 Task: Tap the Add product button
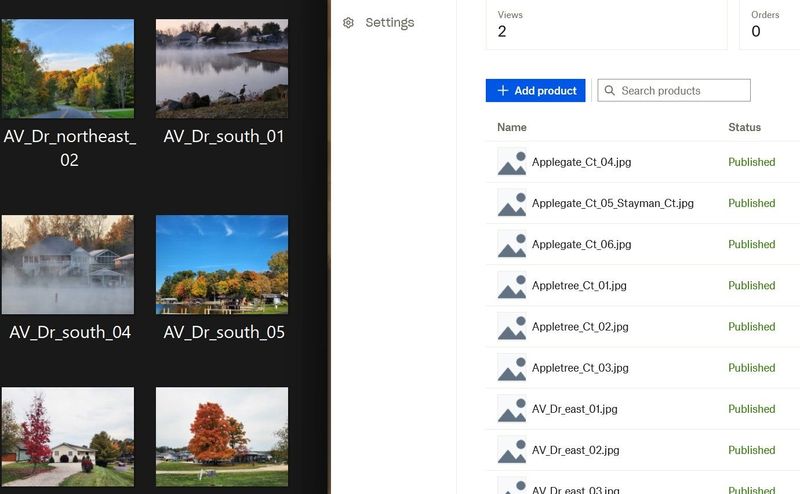[x=536, y=91]
